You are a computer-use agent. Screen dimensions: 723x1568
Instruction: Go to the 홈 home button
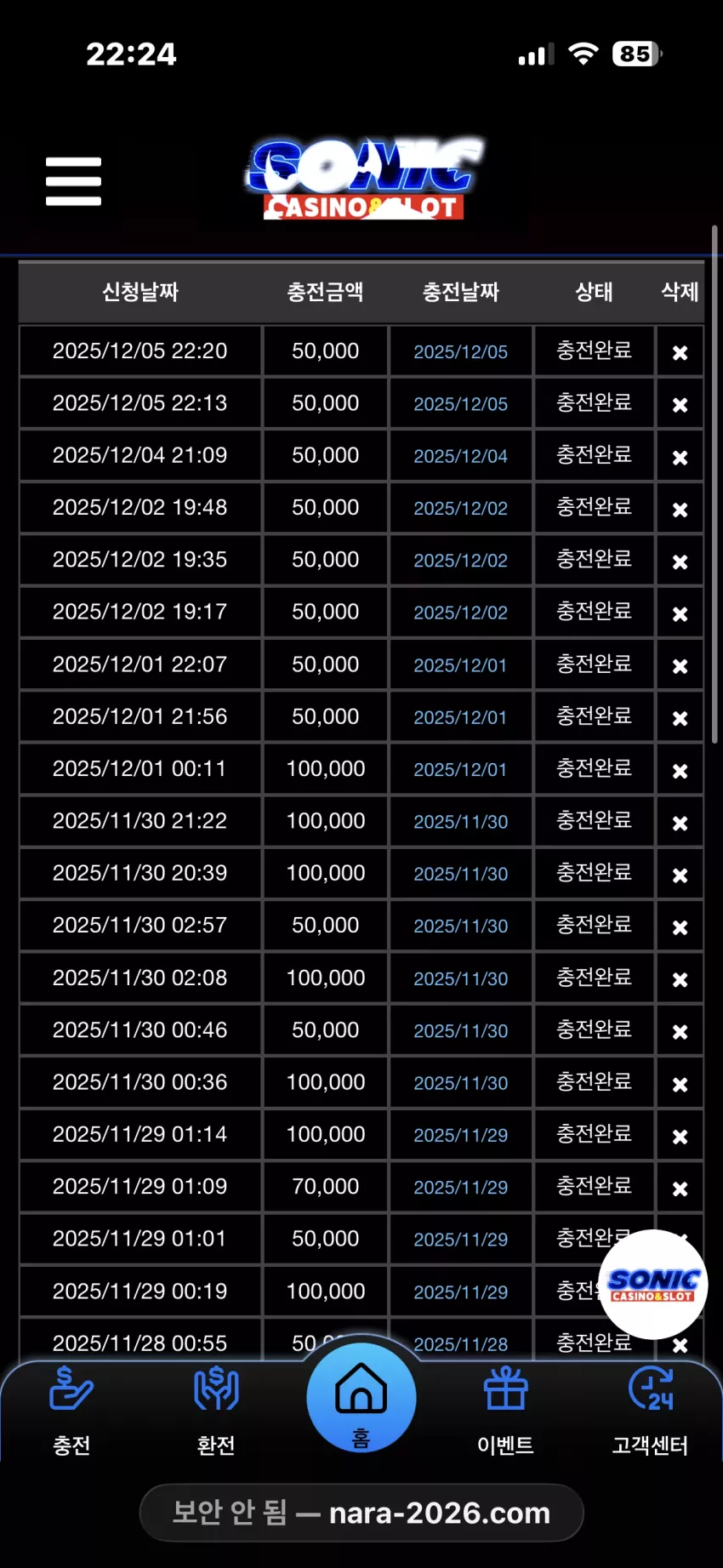click(361, 1398)
